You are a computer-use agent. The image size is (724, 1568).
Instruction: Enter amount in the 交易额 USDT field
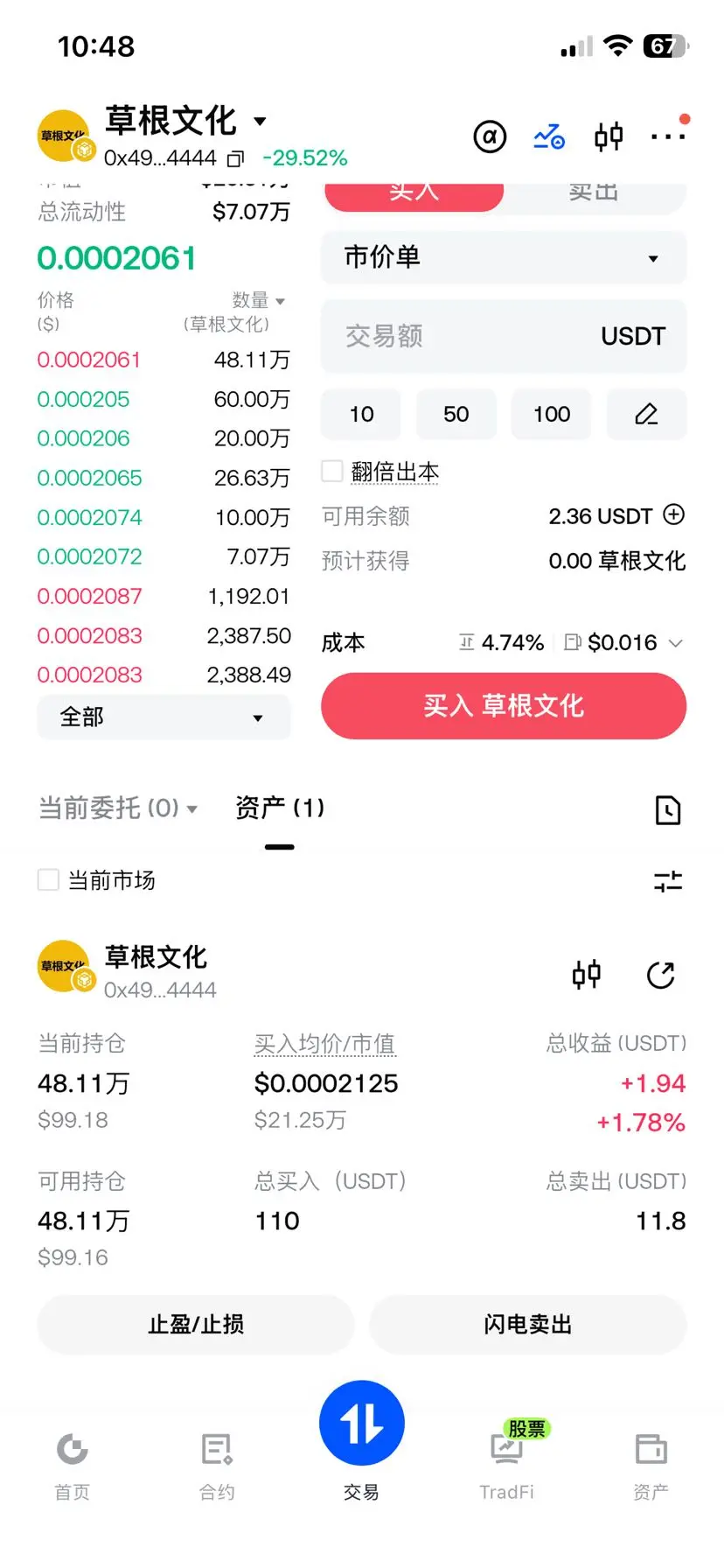pos(504,336)
